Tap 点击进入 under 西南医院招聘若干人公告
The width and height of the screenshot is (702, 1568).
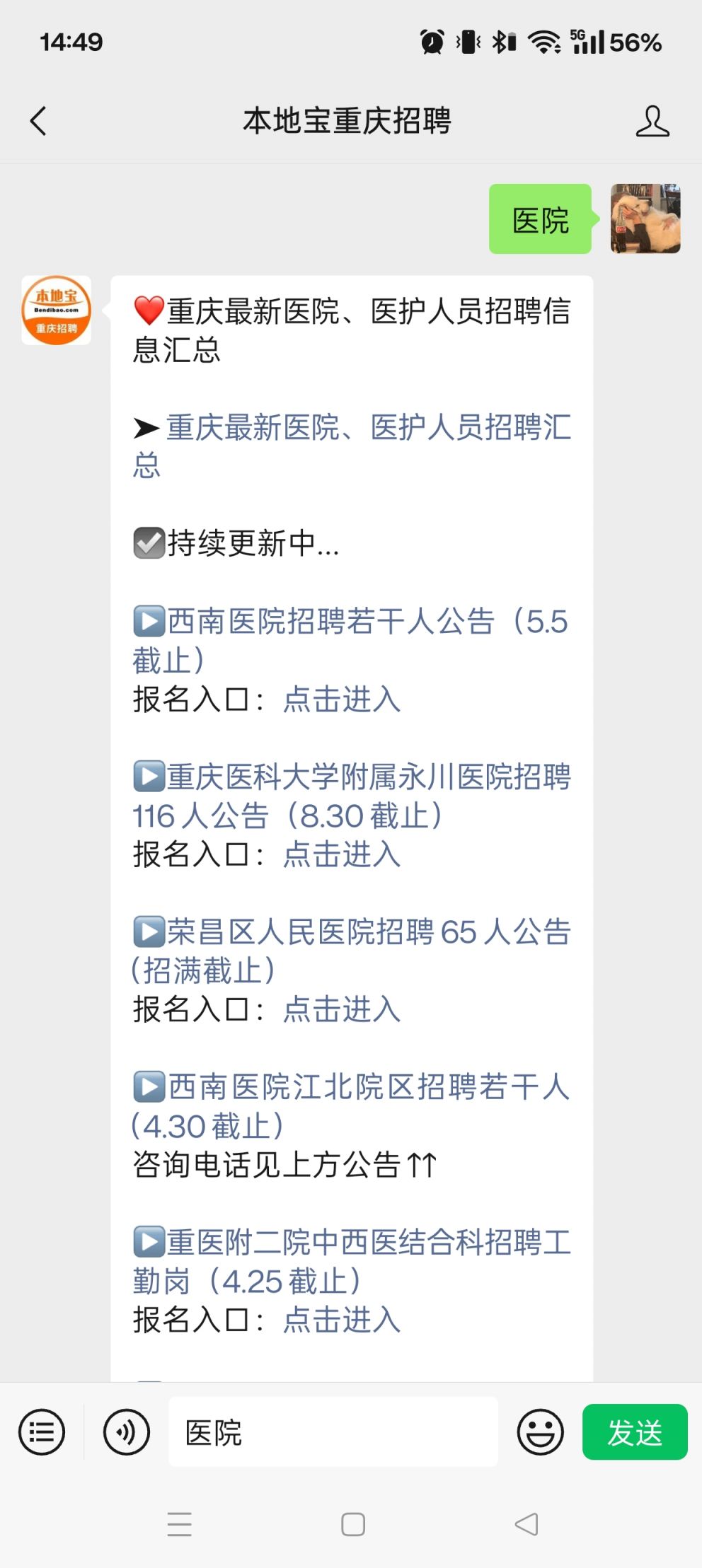point(342,700)
